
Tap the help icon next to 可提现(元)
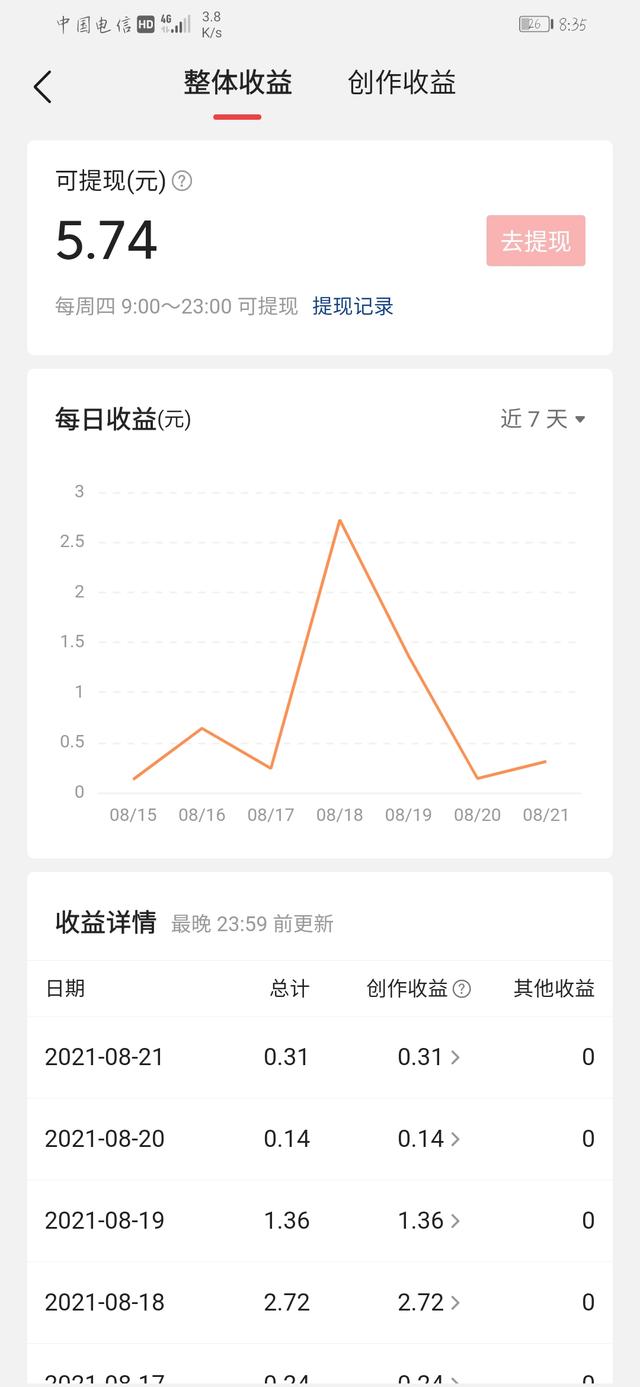pyautogui.click(x=182, y=181)
